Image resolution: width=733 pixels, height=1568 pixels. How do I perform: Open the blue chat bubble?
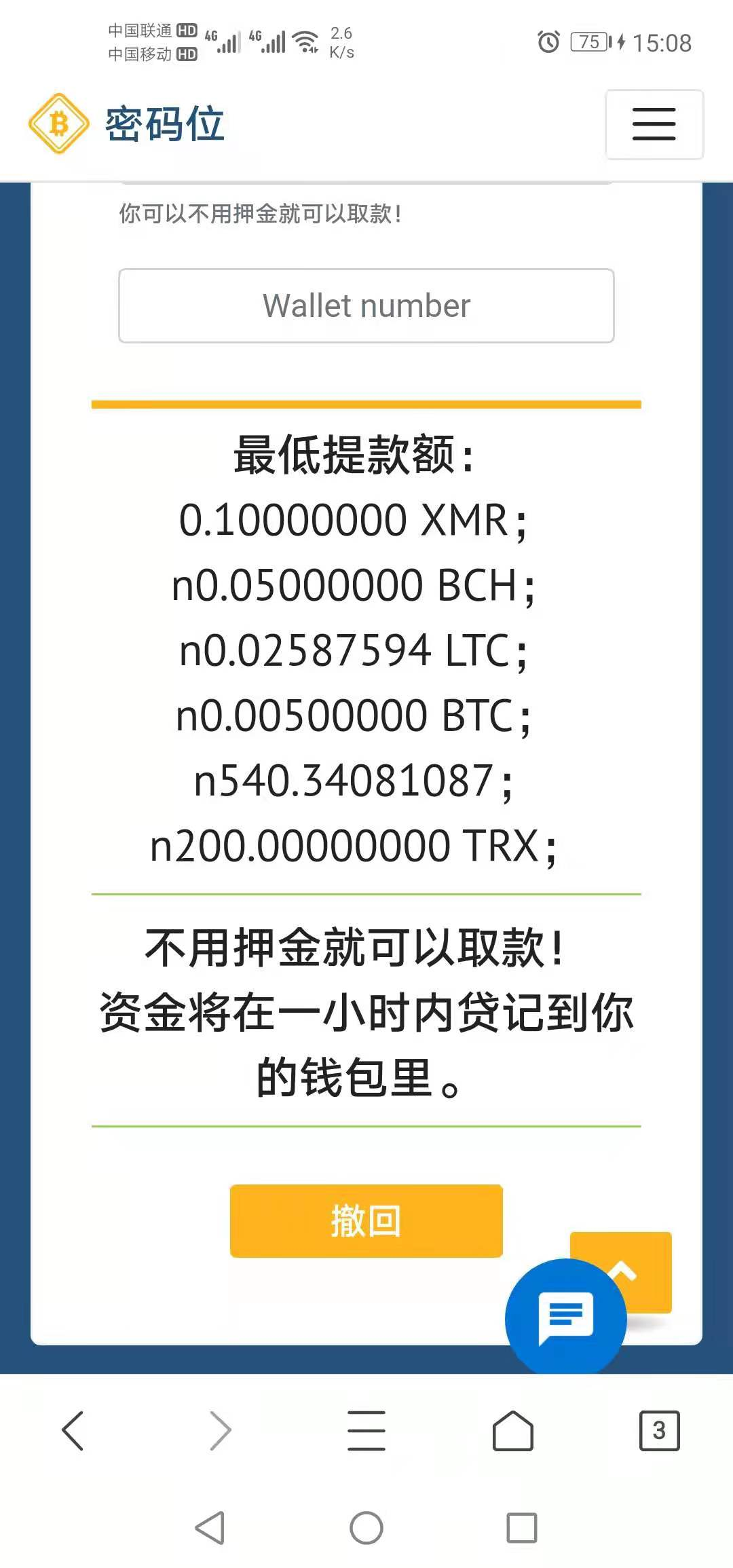point(565,1318)
